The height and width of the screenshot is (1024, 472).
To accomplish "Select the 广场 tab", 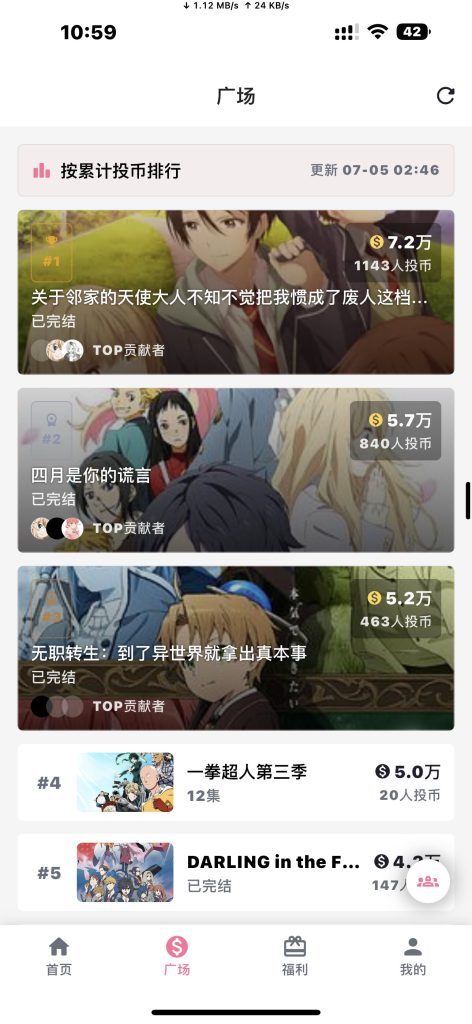I will pyautogui.click(x=177, y=957).
